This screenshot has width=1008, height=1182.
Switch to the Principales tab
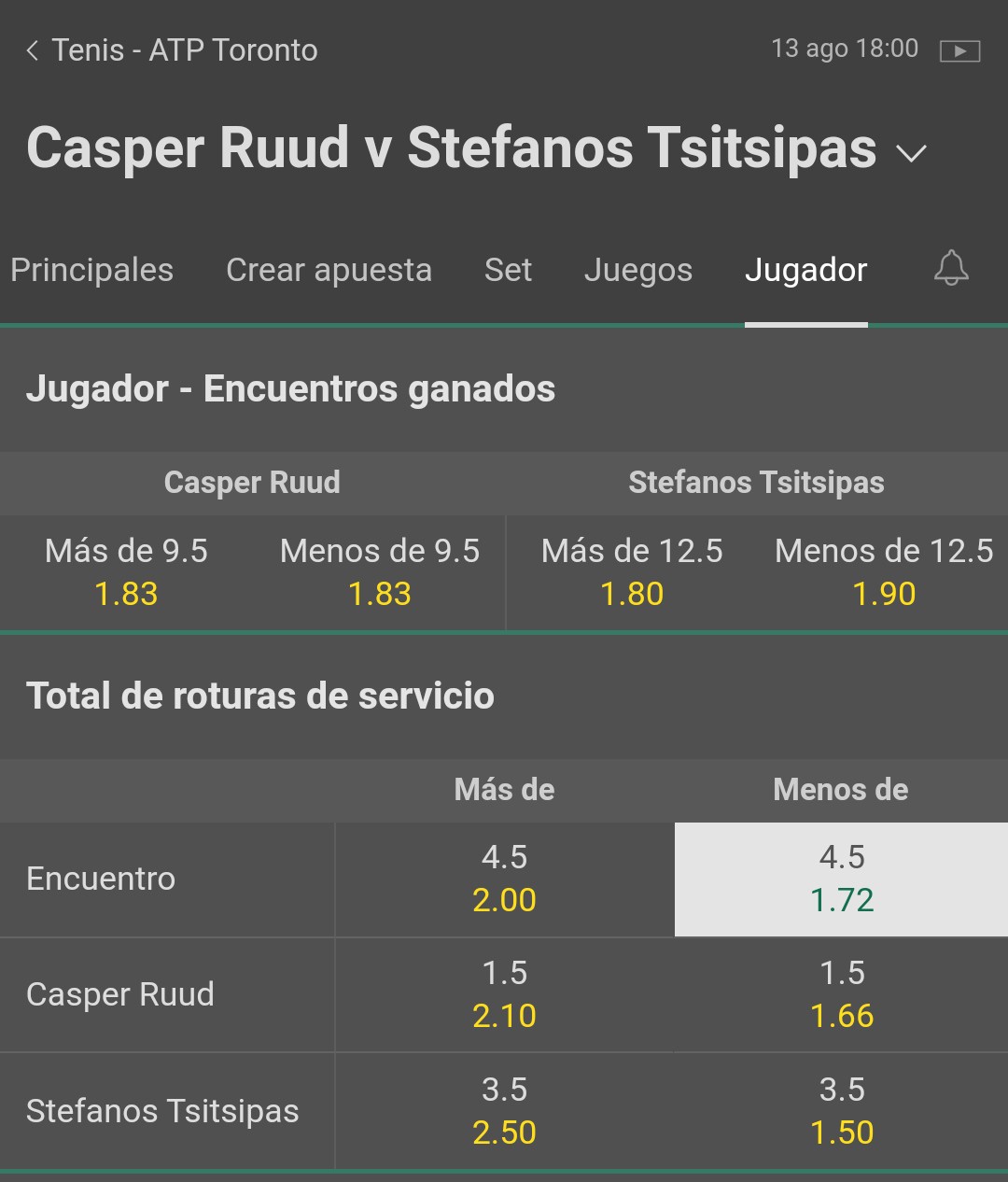91,270
